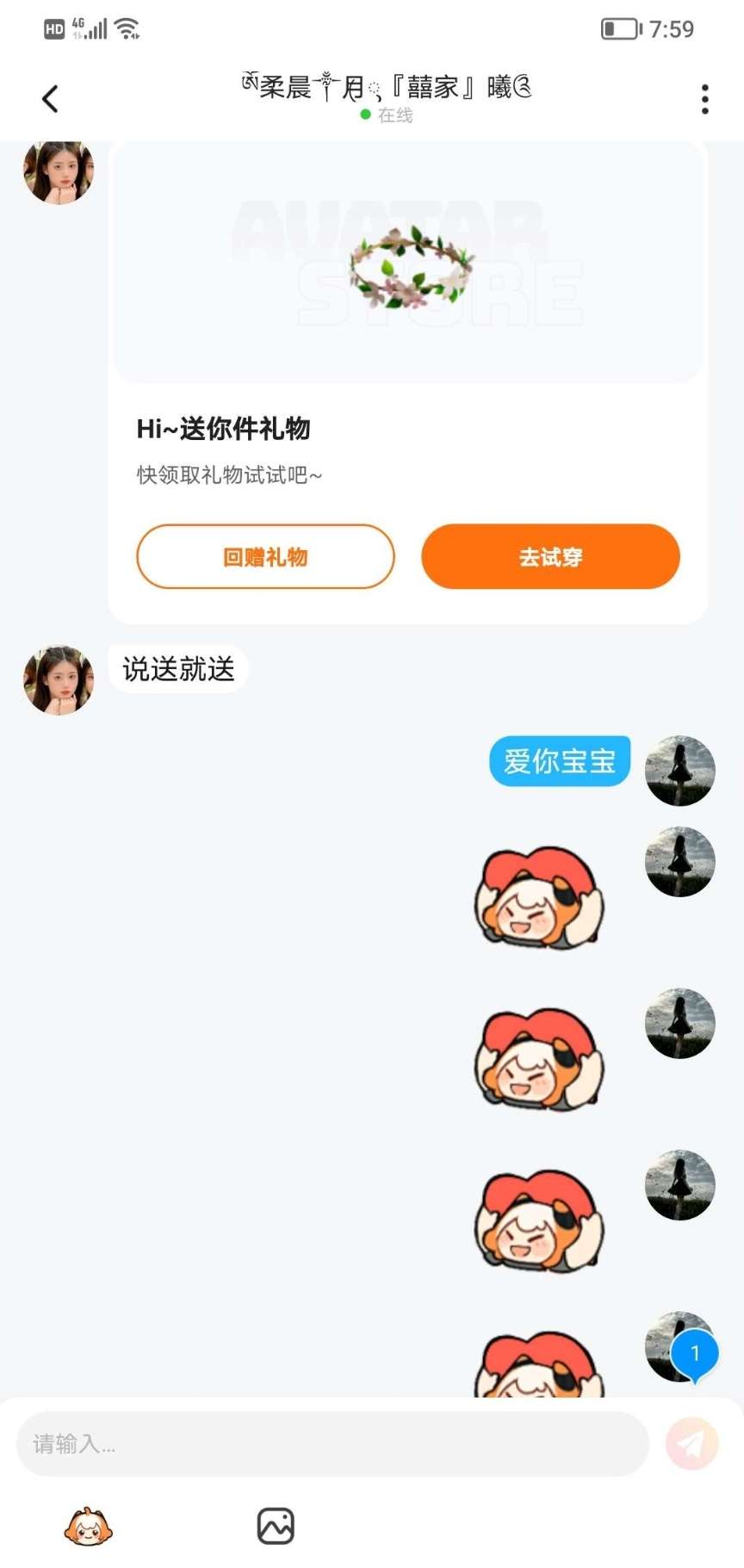Focus the 请输入 message input field
Screen dimensions: 744x1568
pos(332,1444)
